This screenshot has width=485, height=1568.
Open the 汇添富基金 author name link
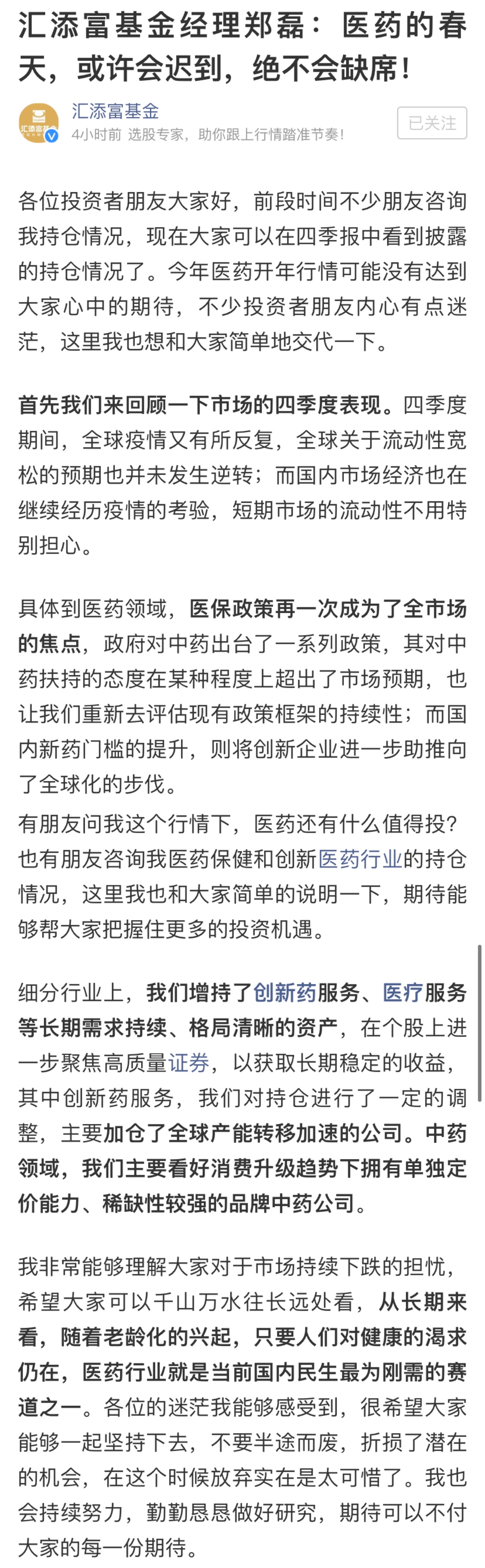click(x=115, y=111)
